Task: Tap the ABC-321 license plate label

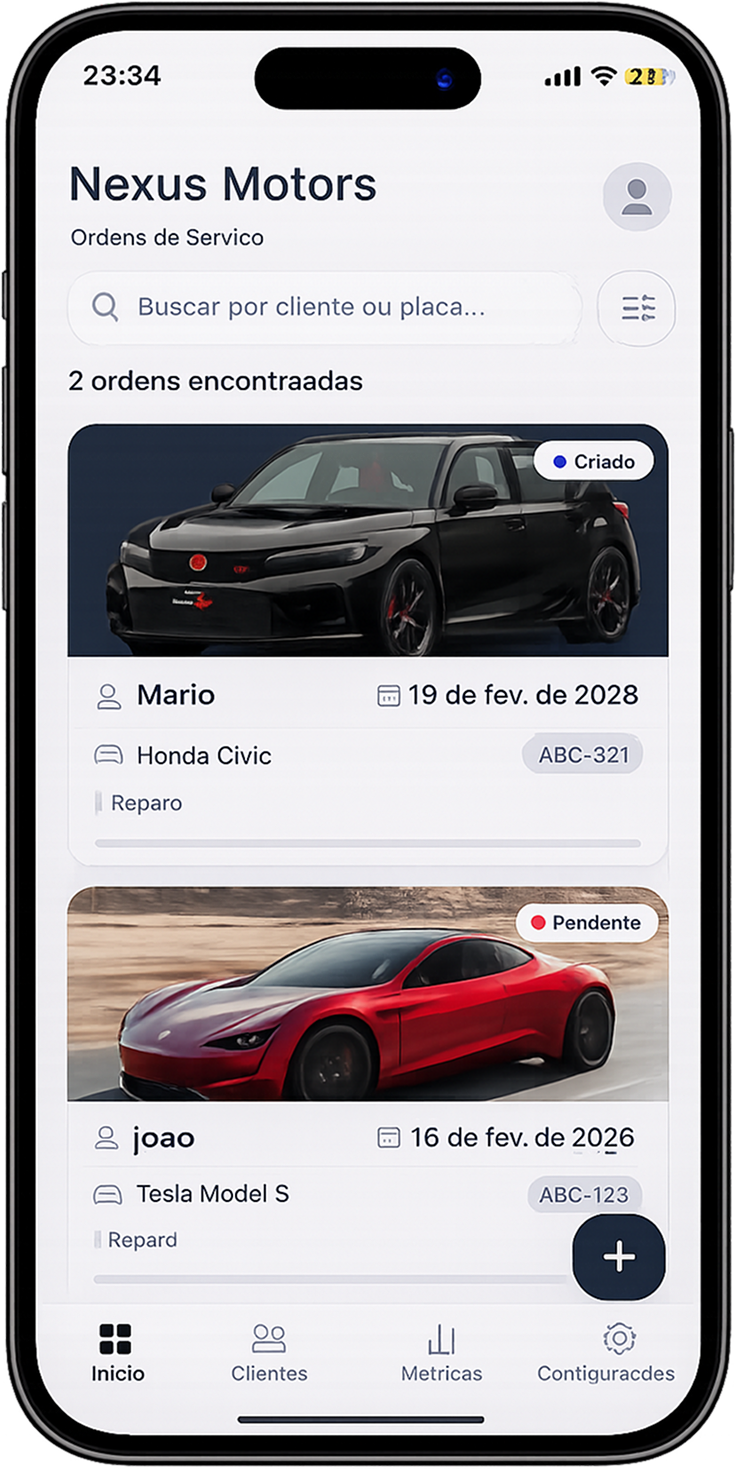Action: [x=582, y=754]
